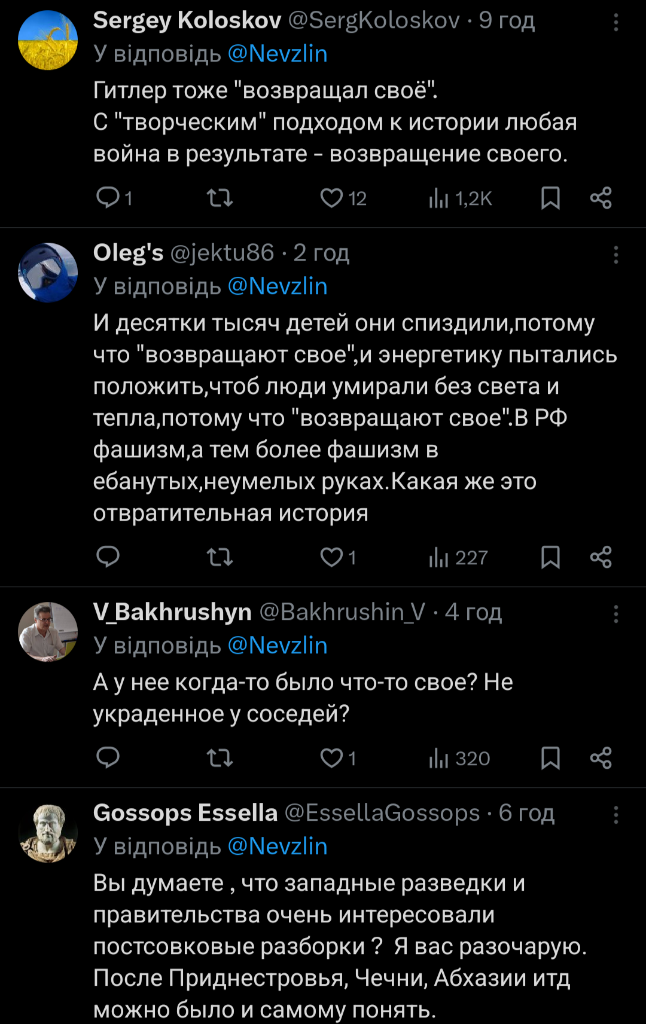Reply to Sergey Koloskov's comment
646x1024 pixels.
point(108,198)
